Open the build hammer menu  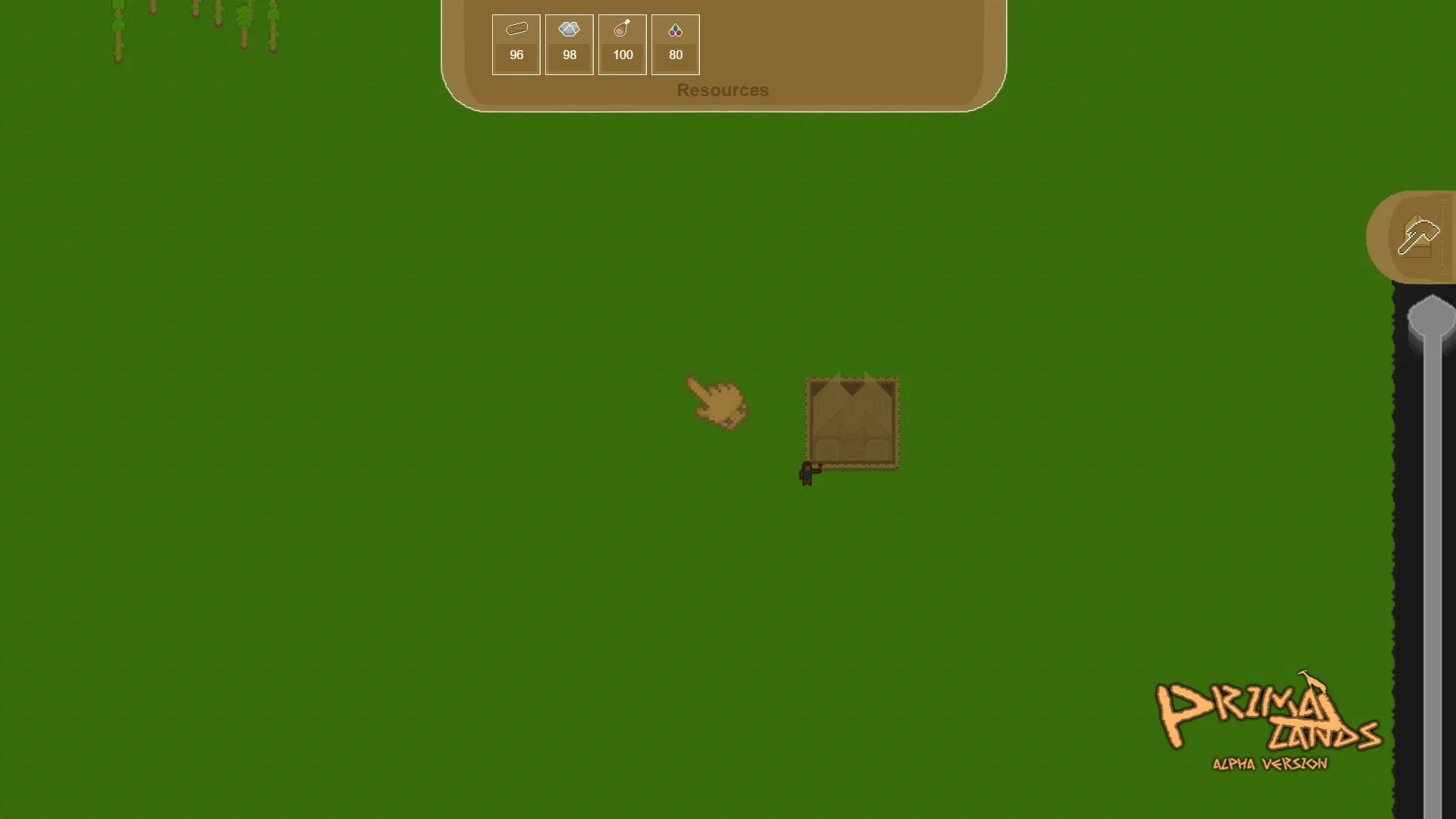click(1417, 237)
